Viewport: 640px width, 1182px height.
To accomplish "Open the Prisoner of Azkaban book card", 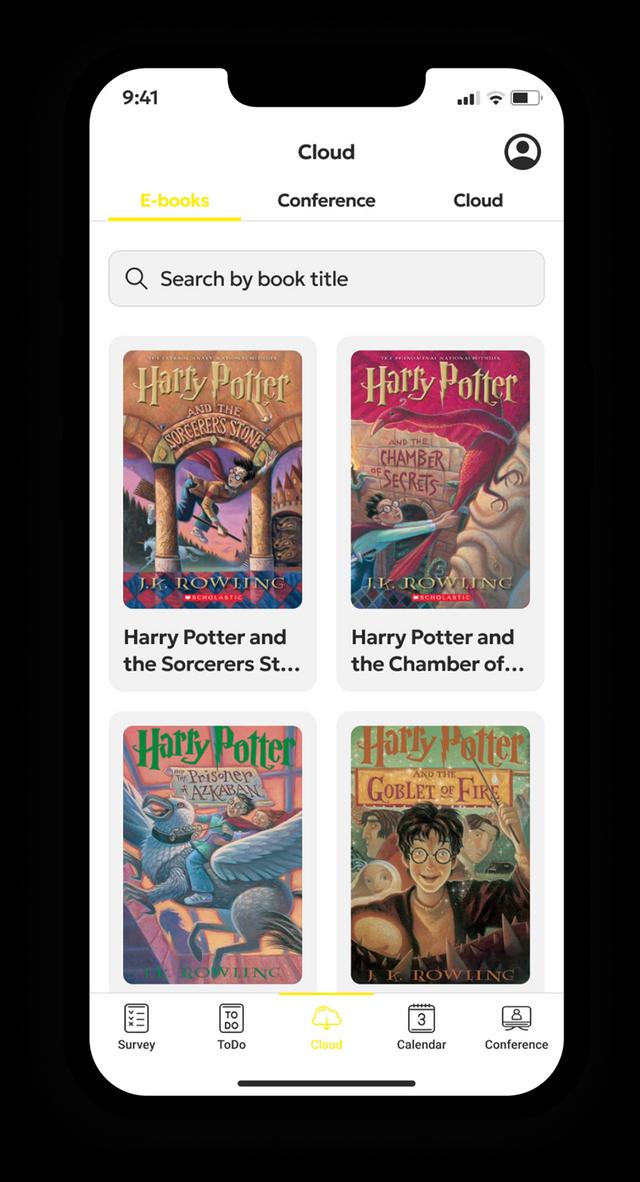I will pos(212,855).
